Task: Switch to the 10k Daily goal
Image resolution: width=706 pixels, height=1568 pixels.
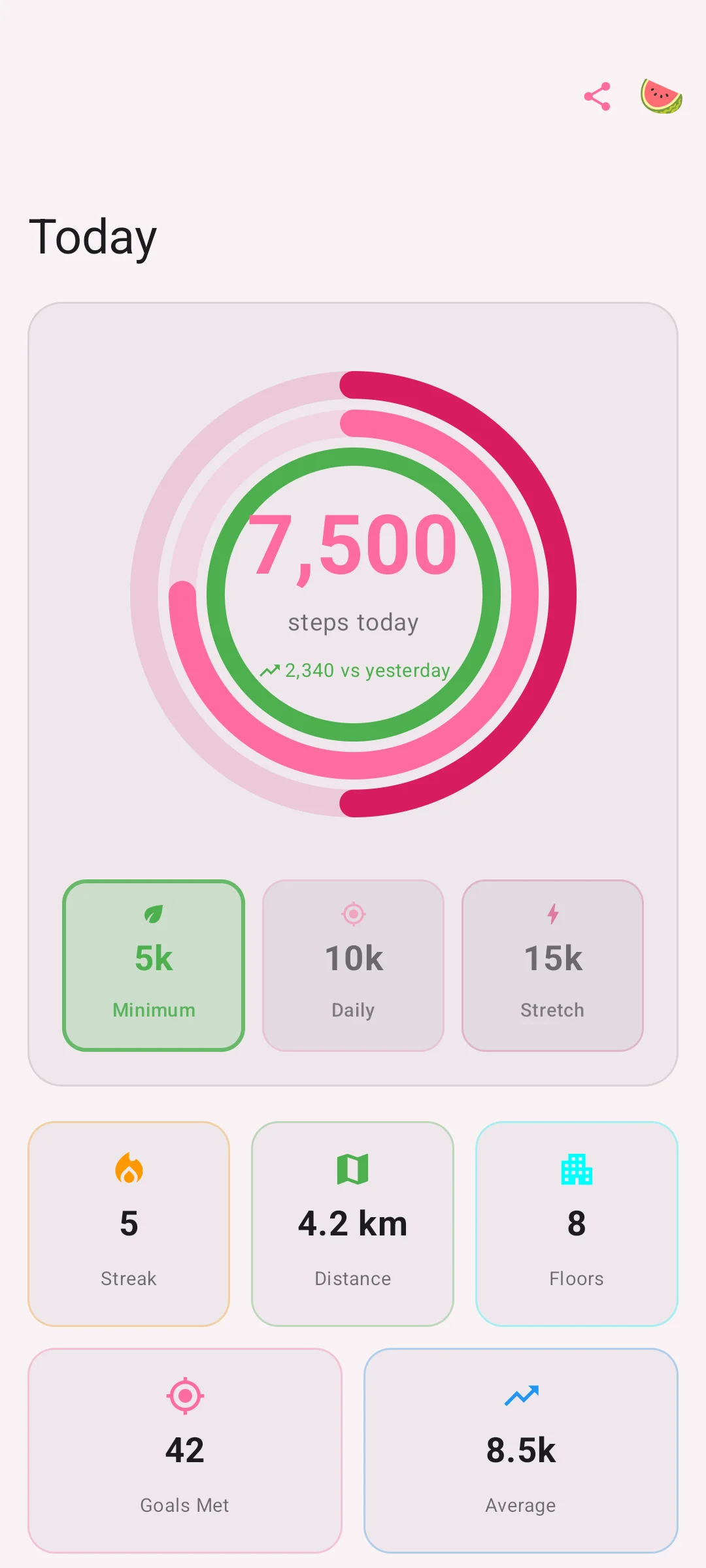Action: 352,964
